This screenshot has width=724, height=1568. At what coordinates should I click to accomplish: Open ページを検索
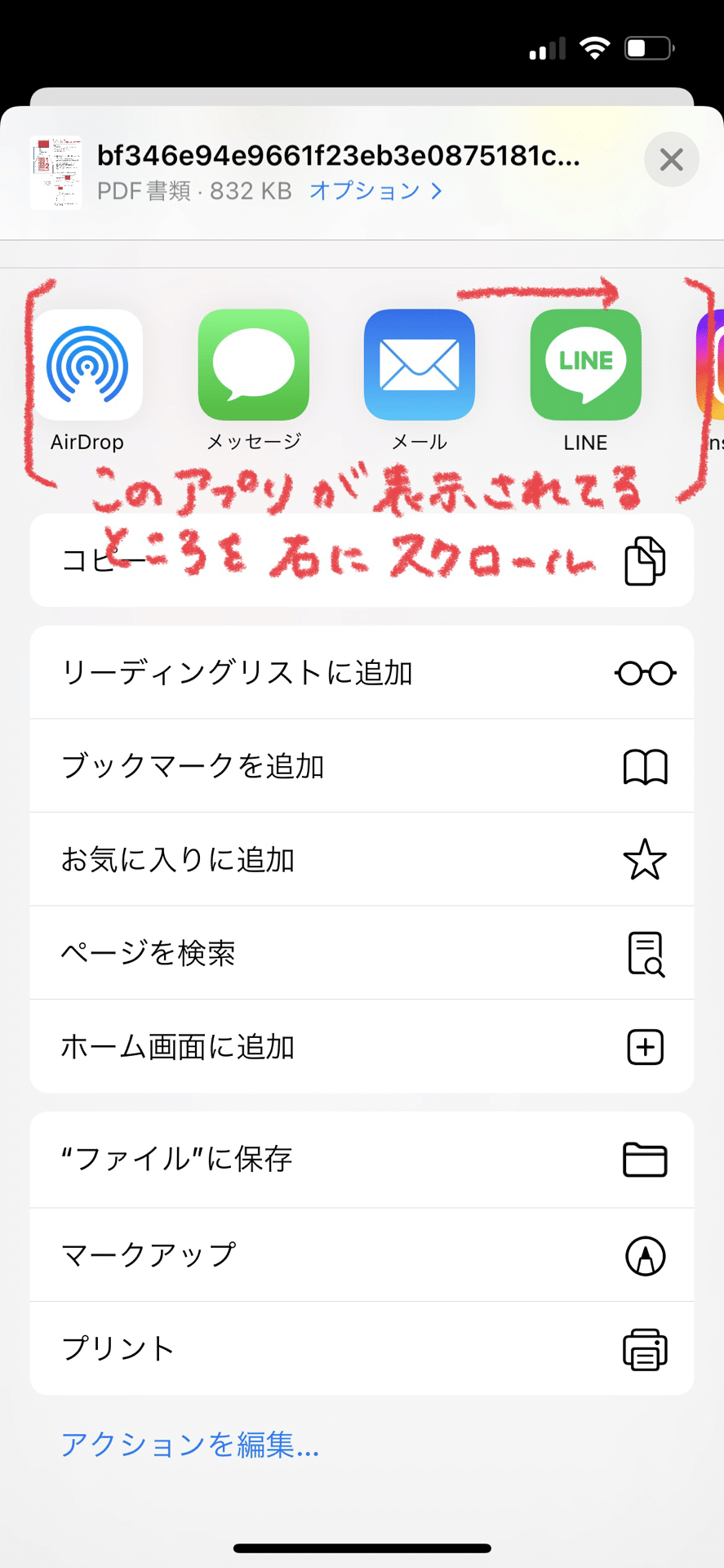pos(362,953)
